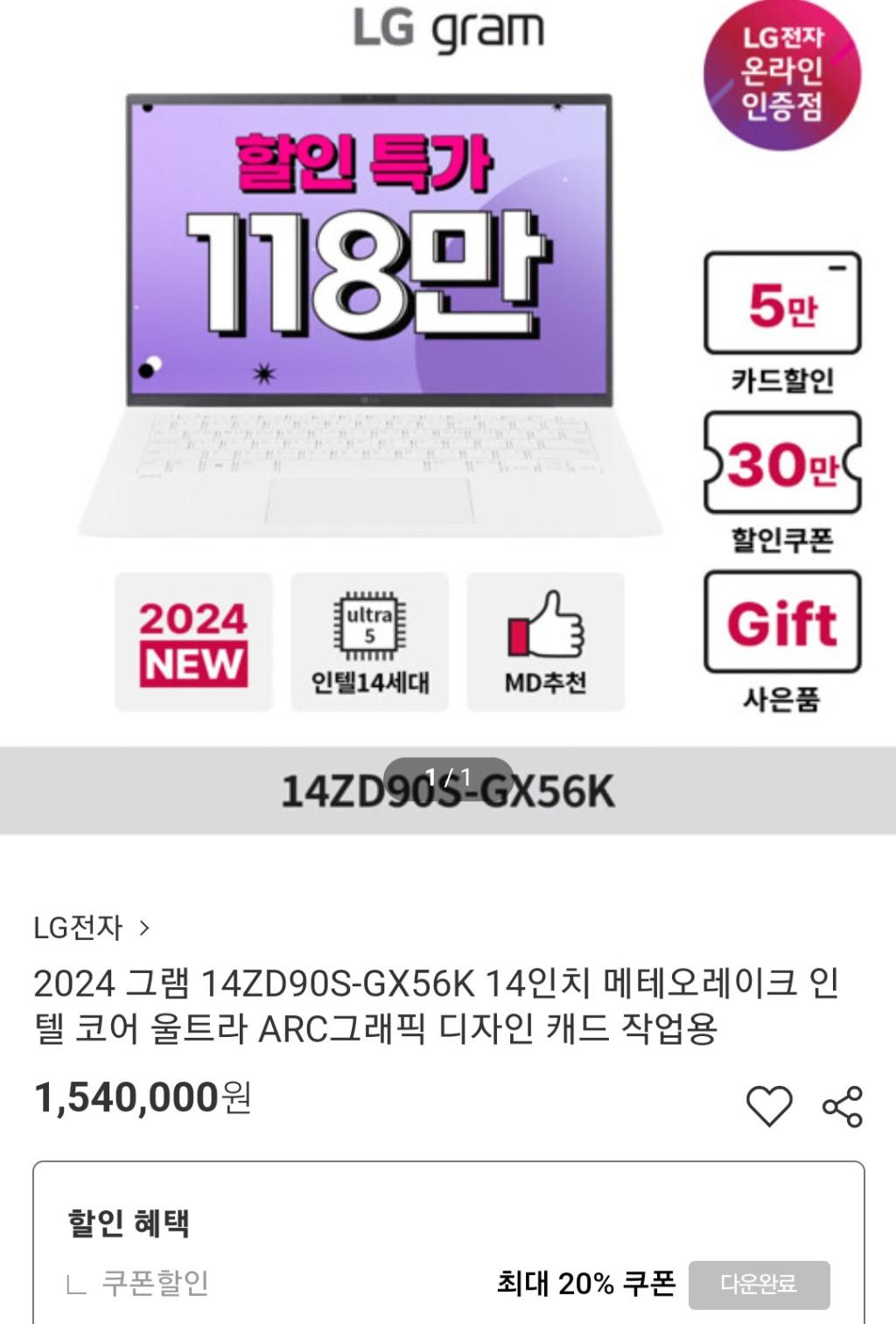Open the LG gram product image
896x1324 pixels.
coord(369,350)
